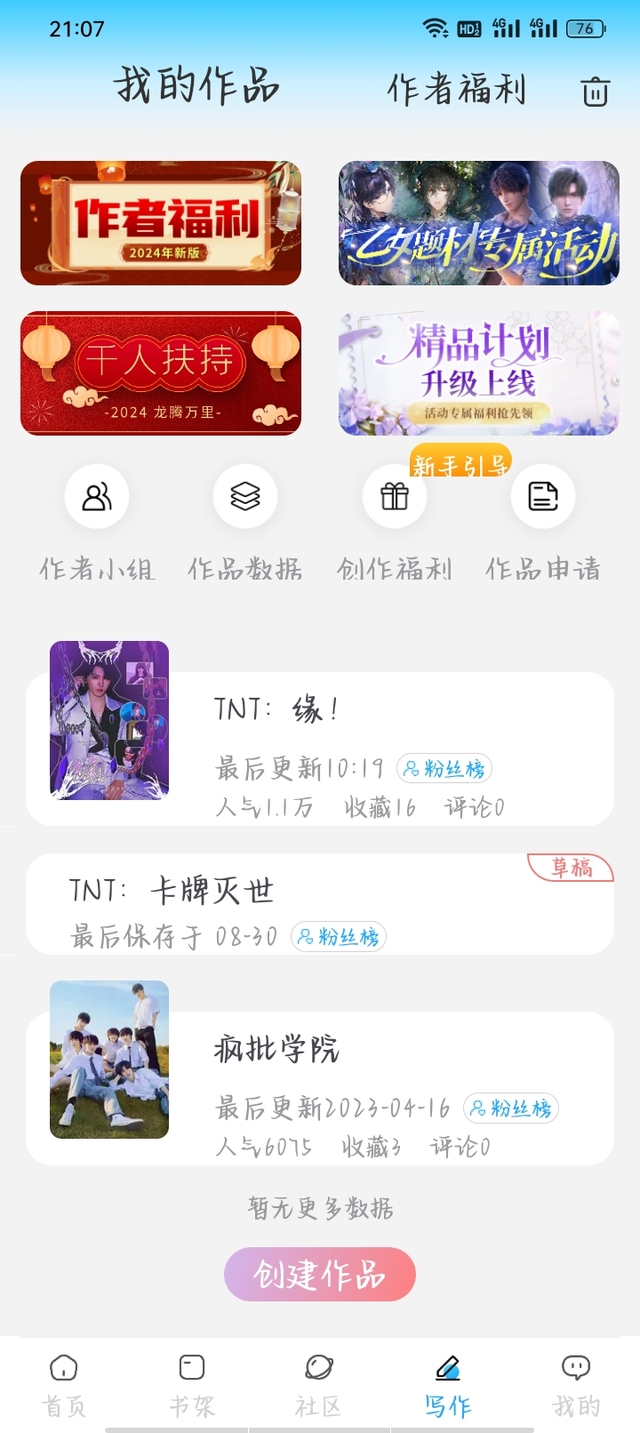Open the 社区 tab
The height and width of the screenshot is (1433, 640).
click(x=319, y=1385)
